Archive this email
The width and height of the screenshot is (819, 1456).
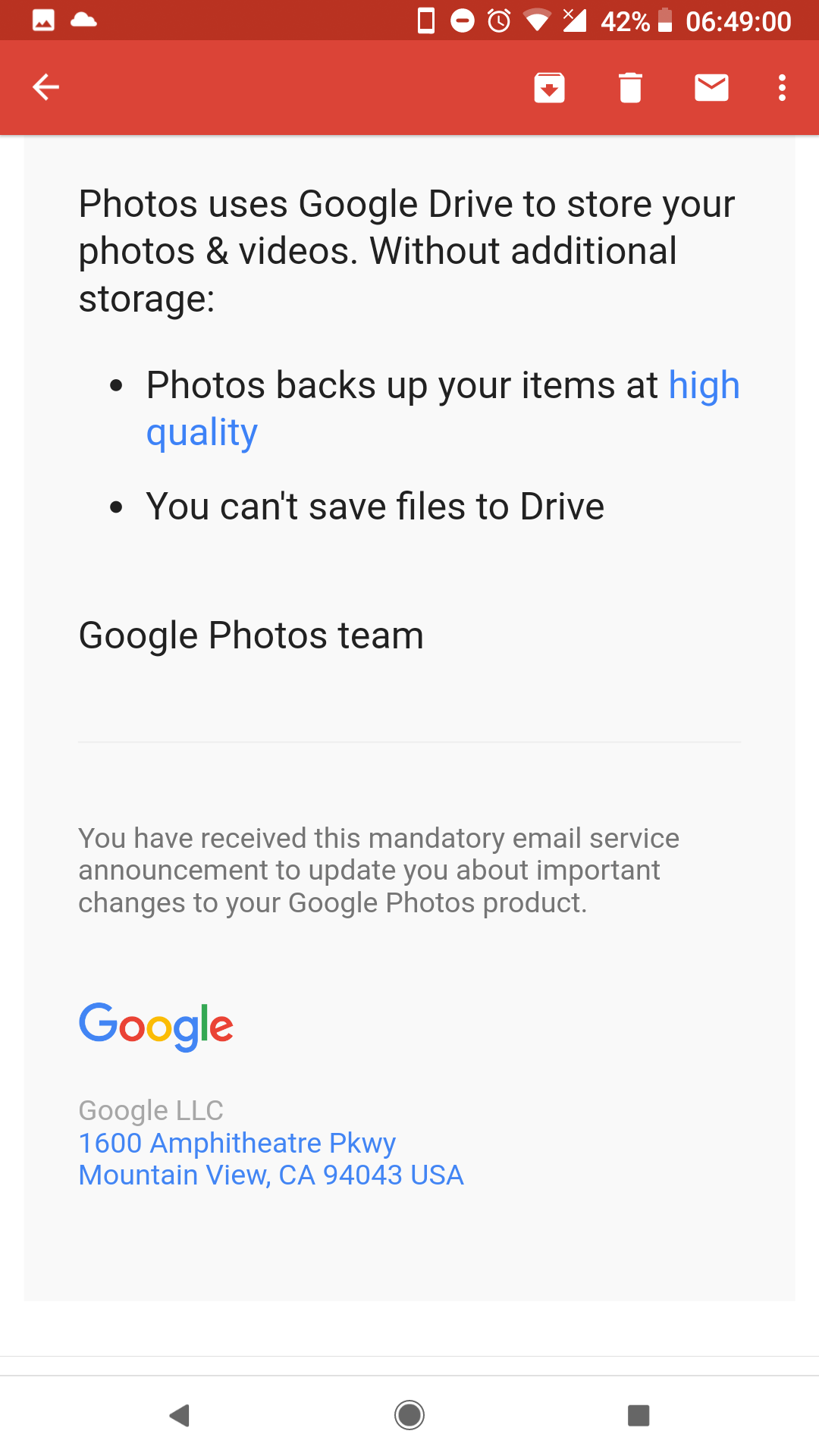pyautogui.click(x=549, y=87)
